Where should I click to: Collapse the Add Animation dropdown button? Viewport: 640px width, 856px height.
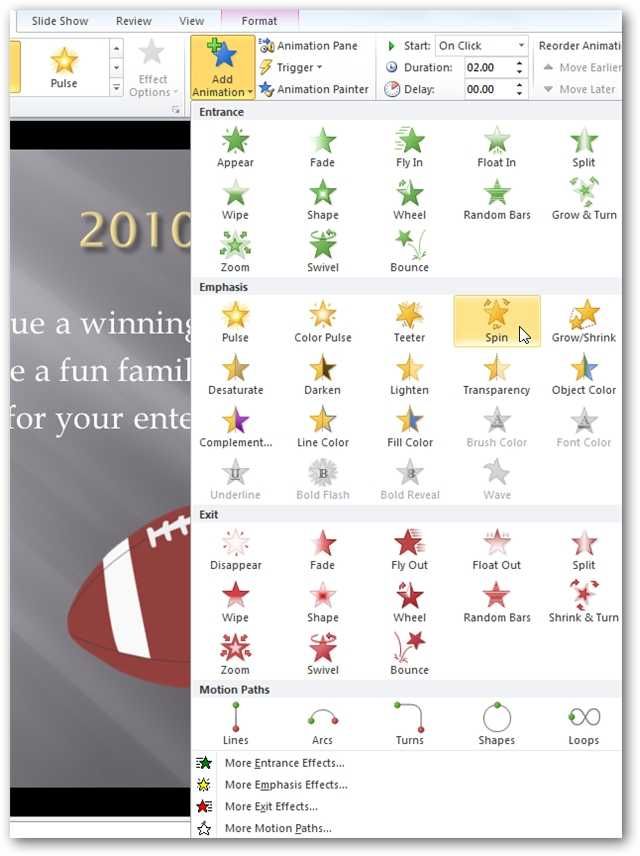(222, 68)
